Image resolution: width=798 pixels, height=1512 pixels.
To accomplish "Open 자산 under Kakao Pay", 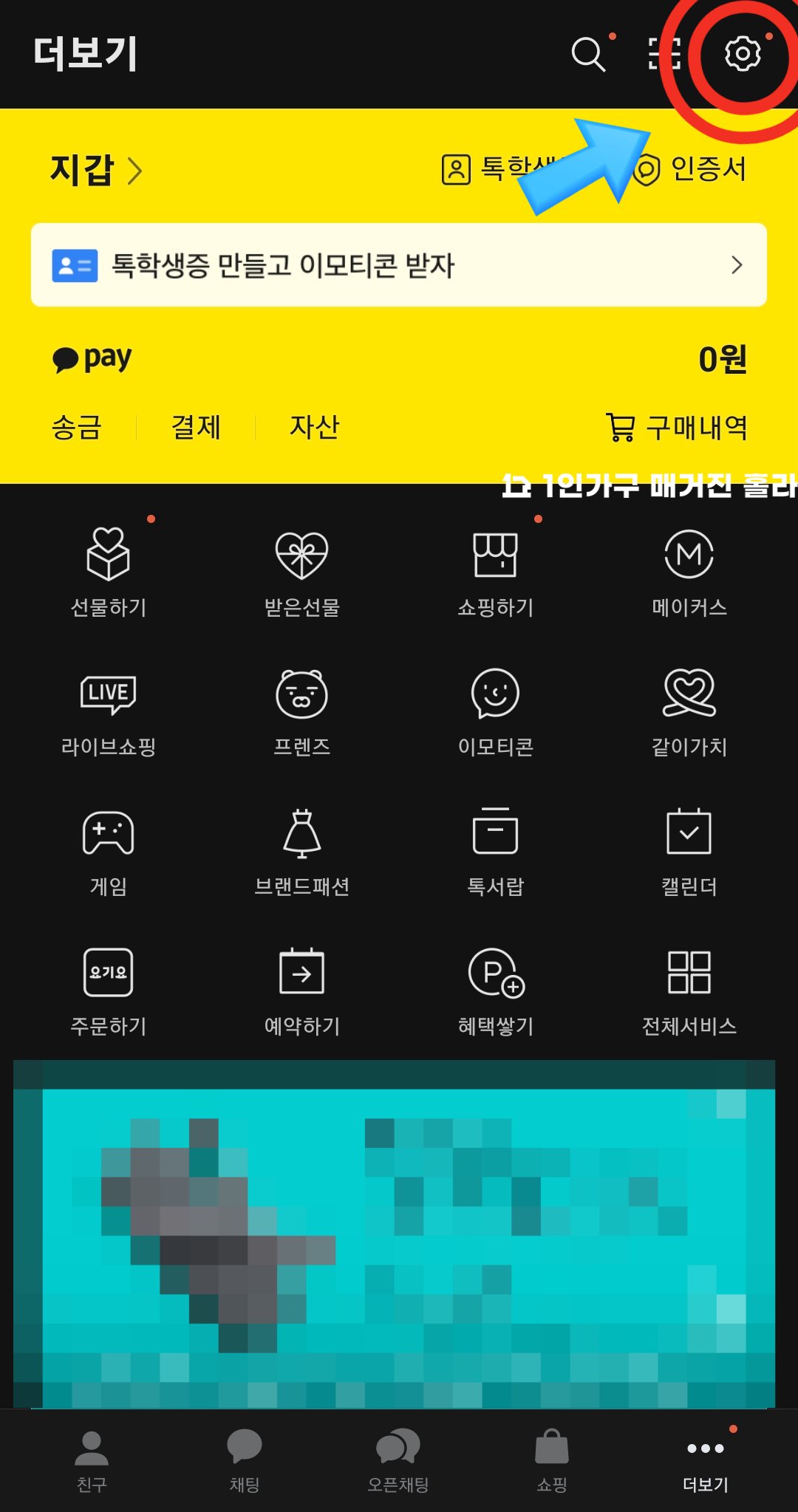I will coord(314,427).
